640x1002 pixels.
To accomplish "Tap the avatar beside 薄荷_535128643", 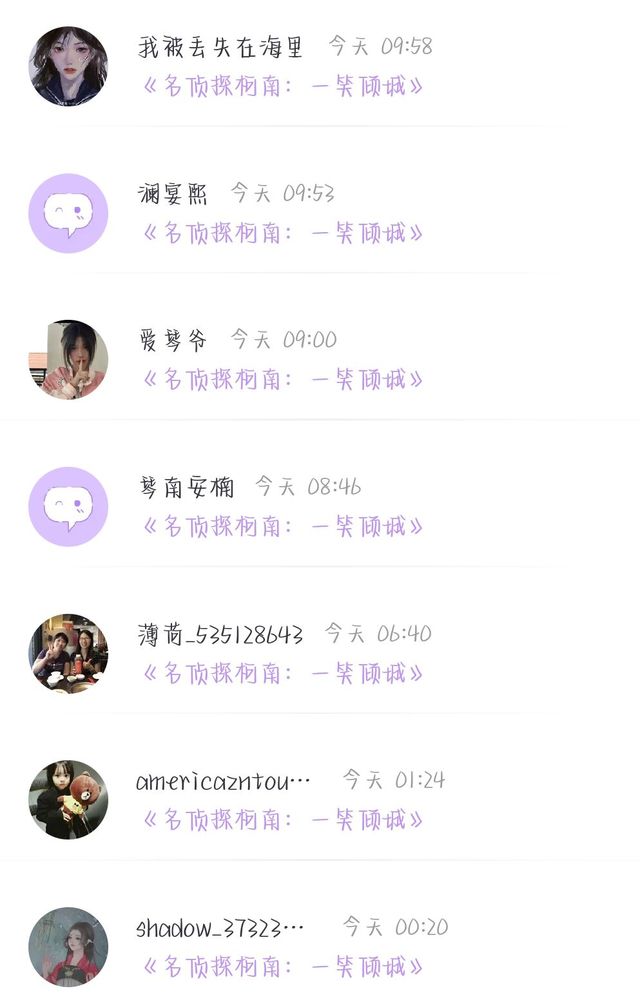I will tap(68, 653).
